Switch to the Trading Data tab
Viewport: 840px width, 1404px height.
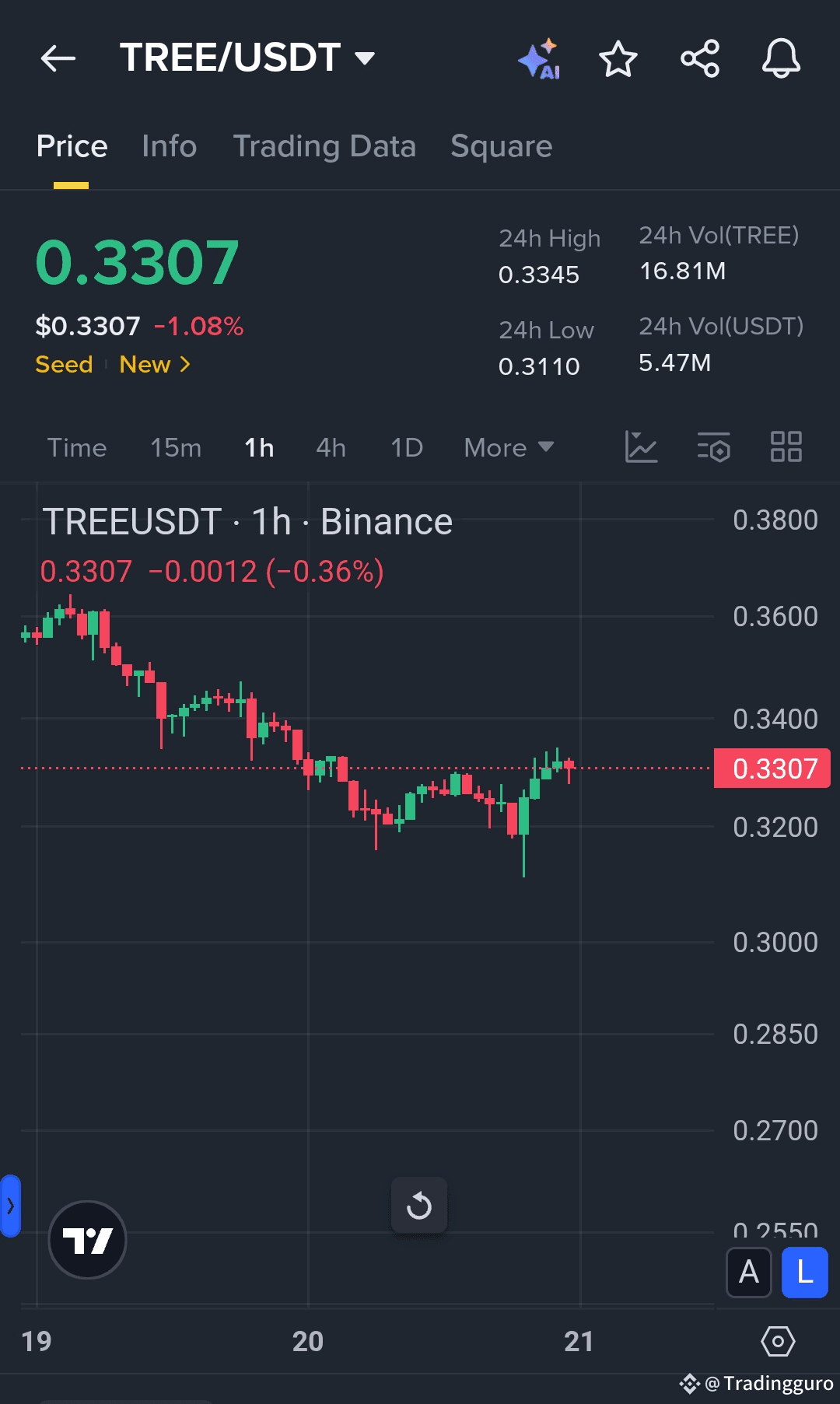coord(324,146)
